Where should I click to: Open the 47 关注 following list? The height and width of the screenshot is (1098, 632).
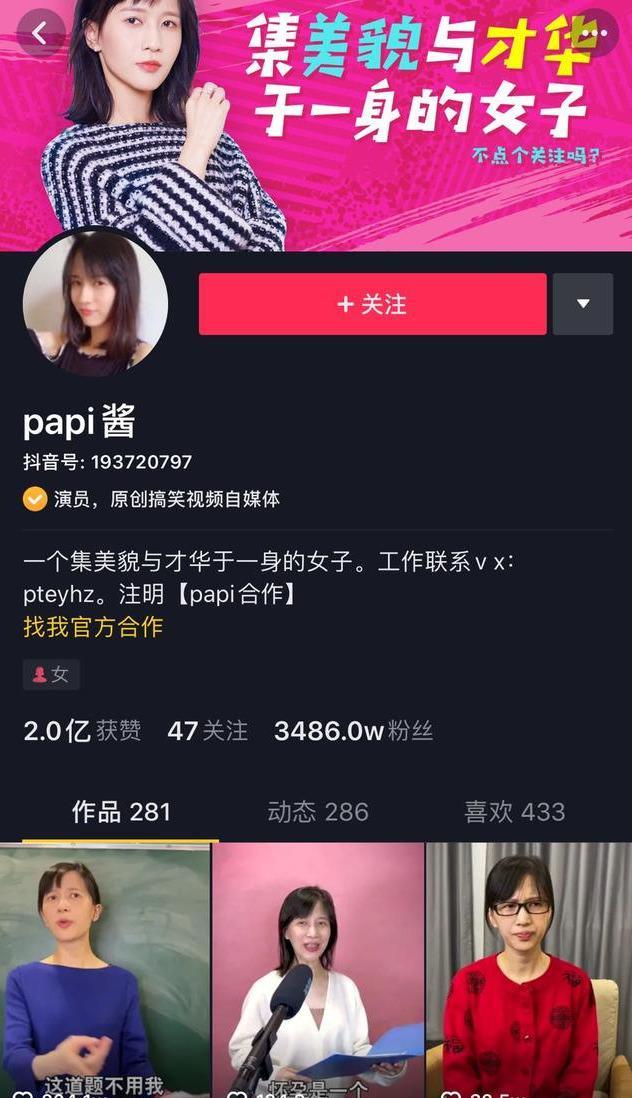pos(207,731)
